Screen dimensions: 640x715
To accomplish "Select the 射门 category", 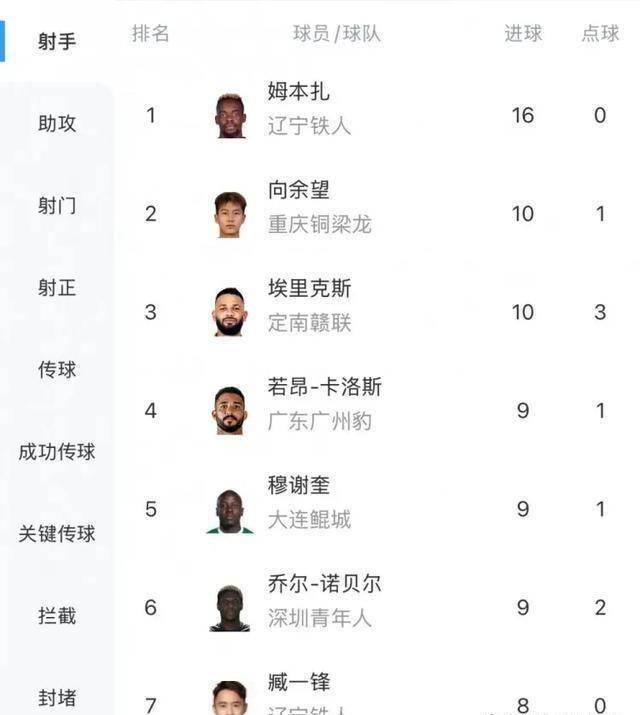I will 57,206.
